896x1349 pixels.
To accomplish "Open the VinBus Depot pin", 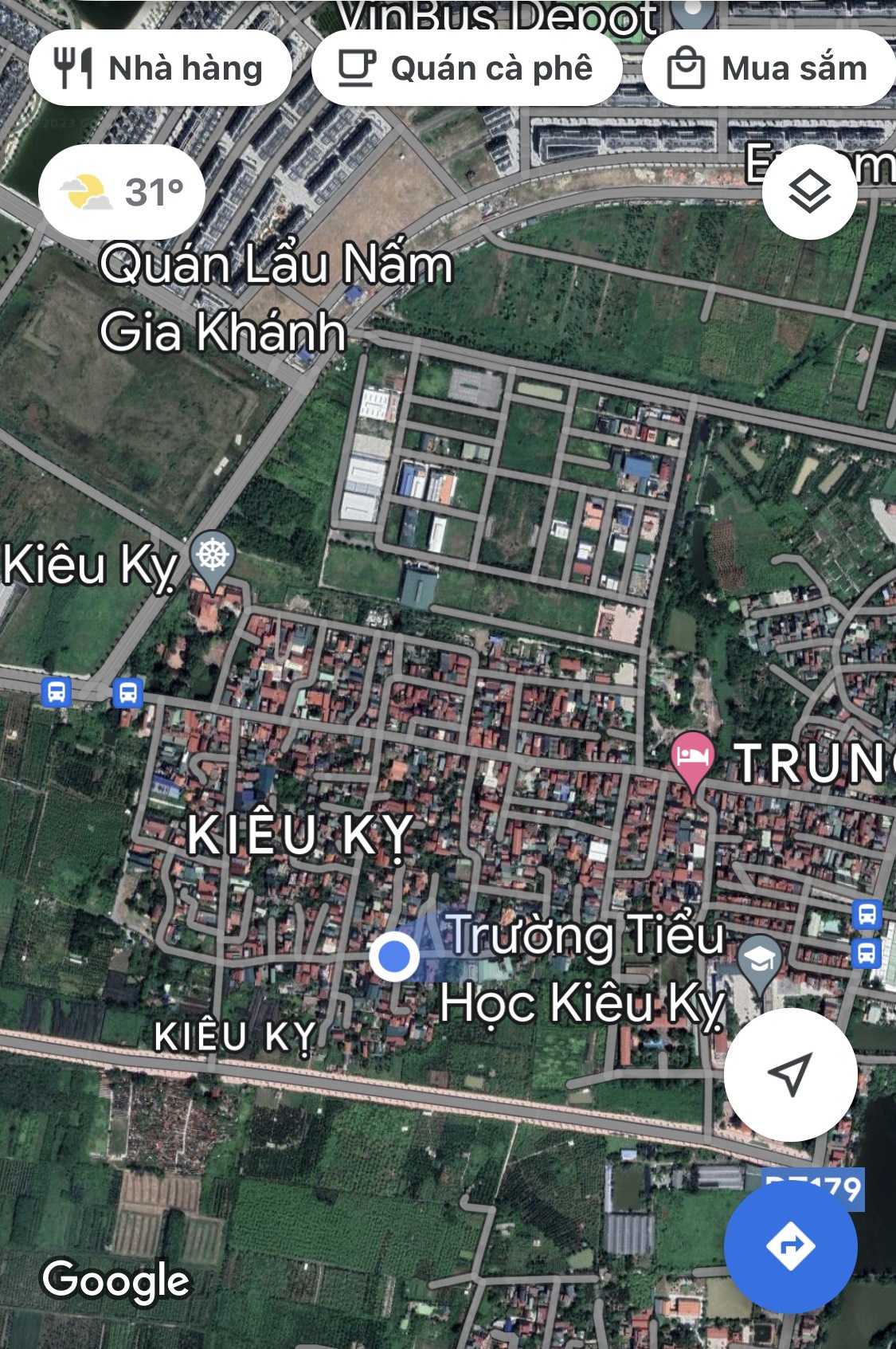I will point(693,11).
